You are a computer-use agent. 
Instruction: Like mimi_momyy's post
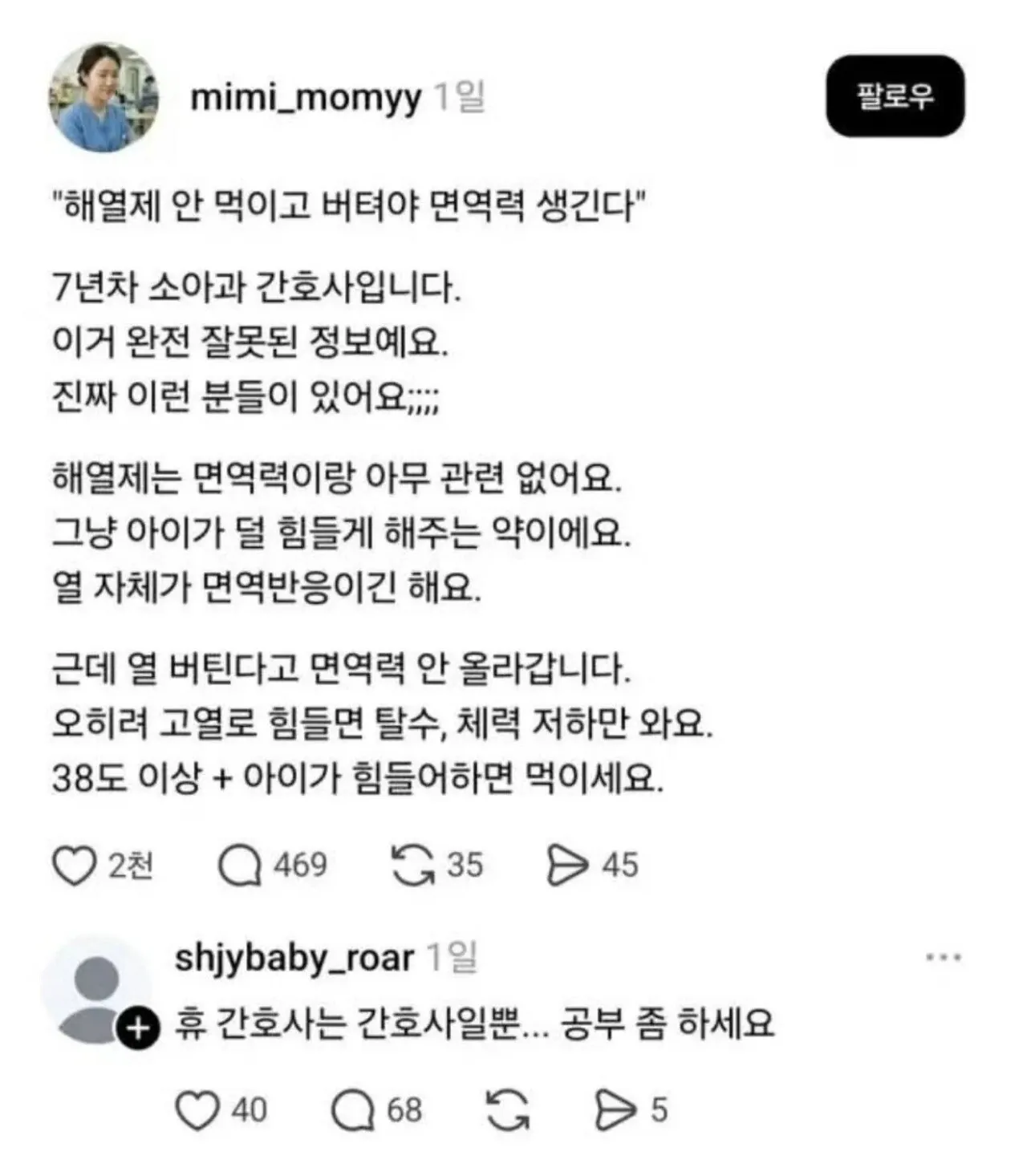tap(74, 866)
